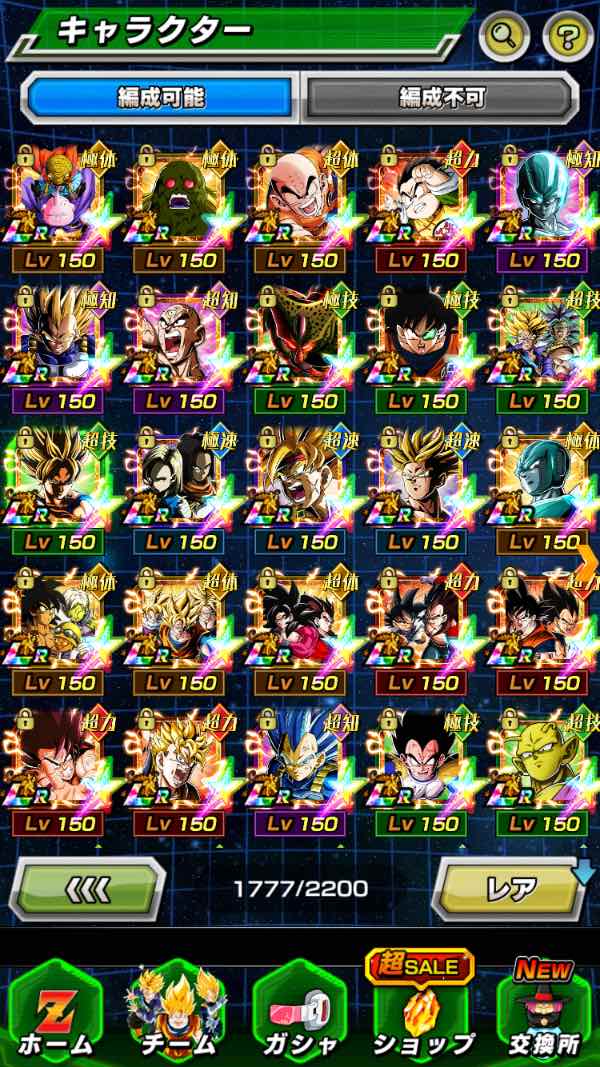Switch to the 編成可能 tab
Viewport: 600px width, 1067px height.
160,98
